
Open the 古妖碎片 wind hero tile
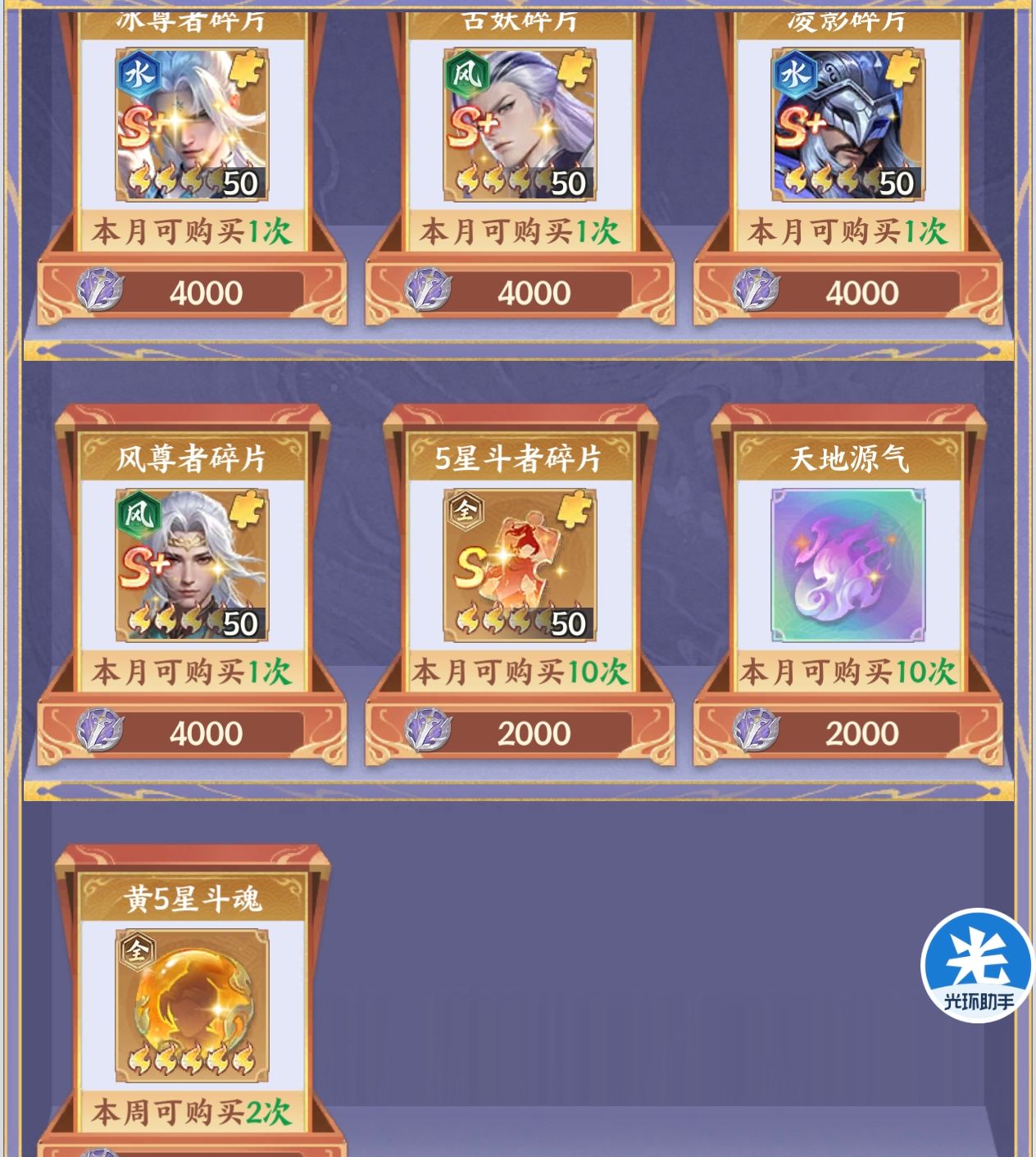pyautogui.click(x=520, y=125)
